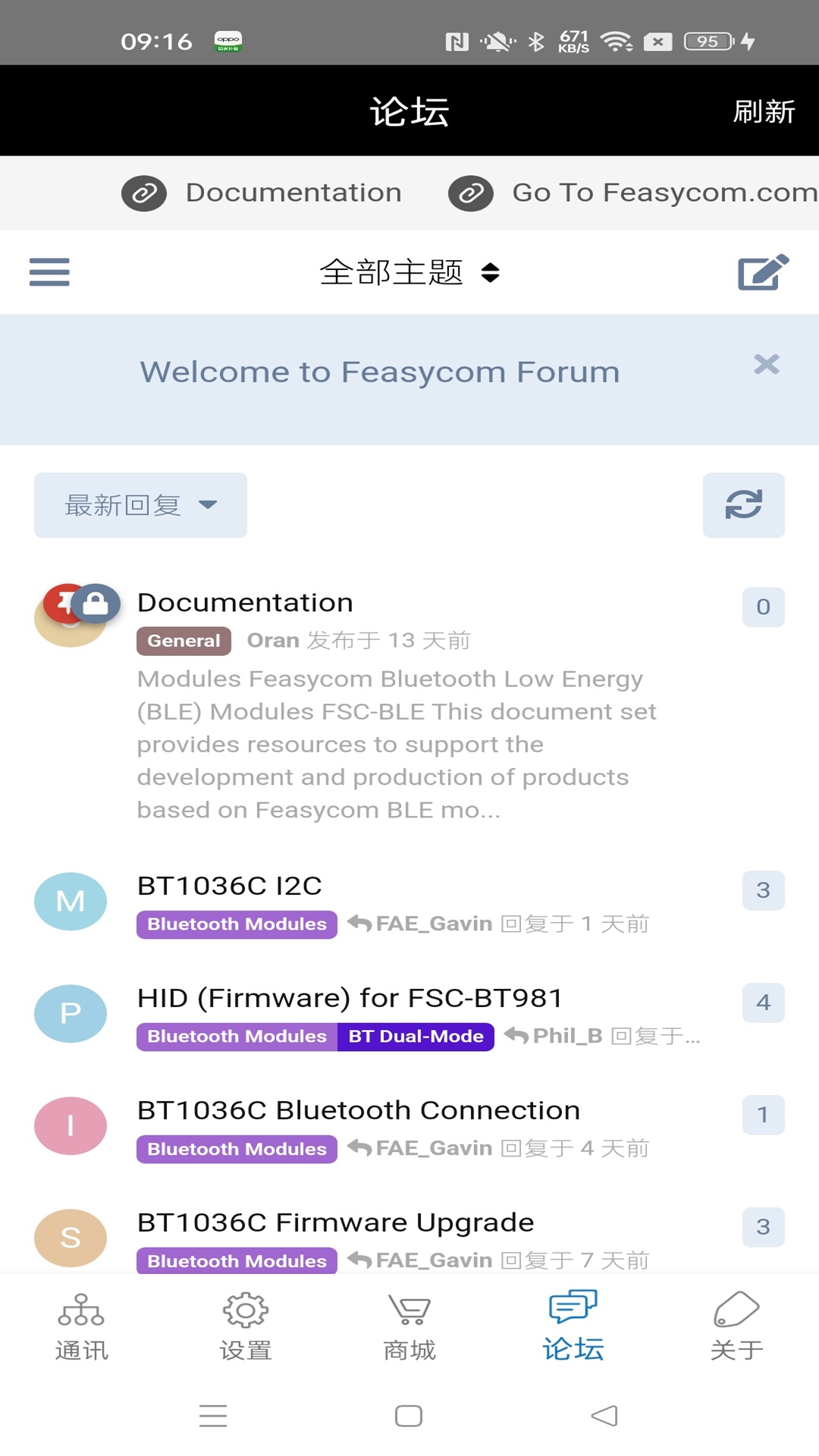Click the chain icon next to Documentation
Image resolution: width=819 pixels, height=1456 pixels.
pyautogui.click(x=144, y=193)
